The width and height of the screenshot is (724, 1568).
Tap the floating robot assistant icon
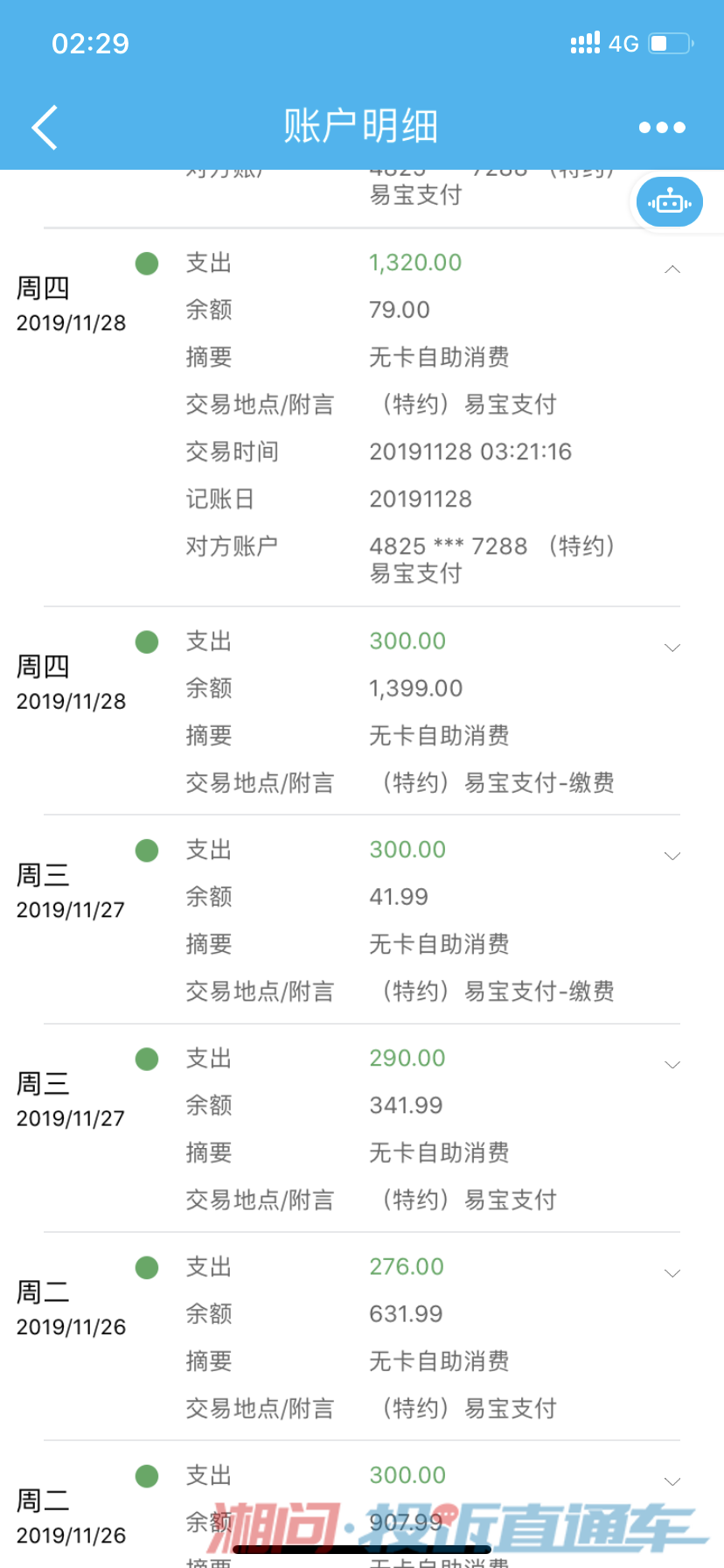[x=668, y=201]
